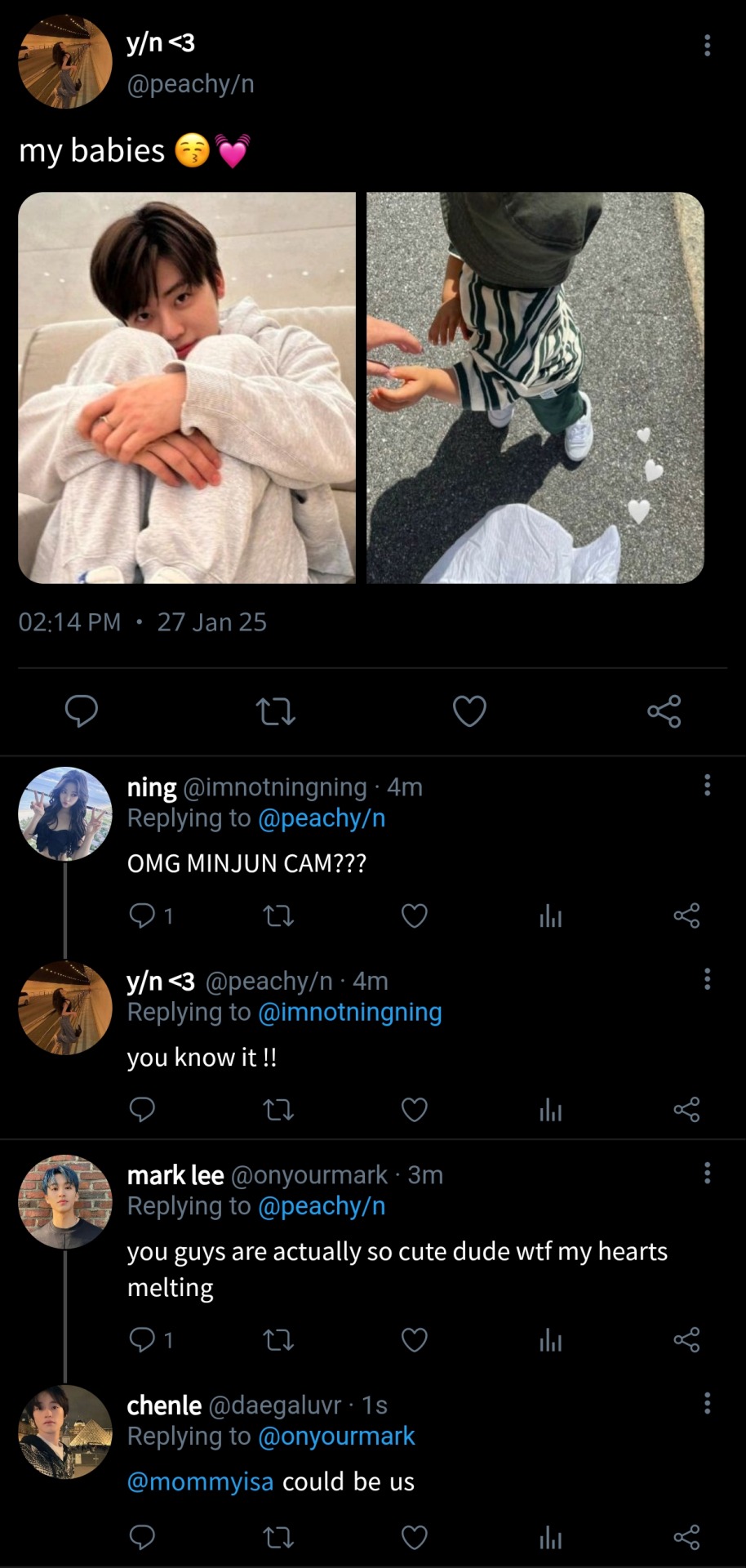Reply to the "my babies" tweet

(82, 711)
